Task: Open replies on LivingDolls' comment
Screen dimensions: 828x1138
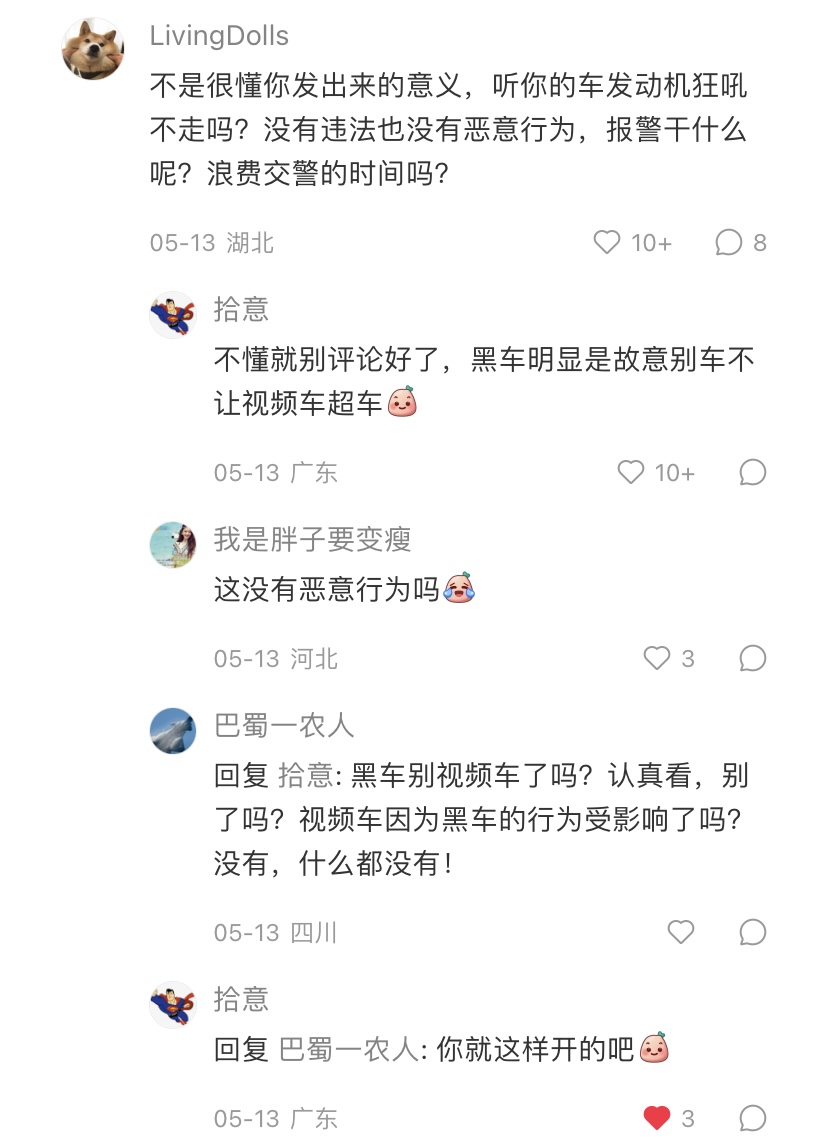Action: pyautogui.click(x=730, y=242)
